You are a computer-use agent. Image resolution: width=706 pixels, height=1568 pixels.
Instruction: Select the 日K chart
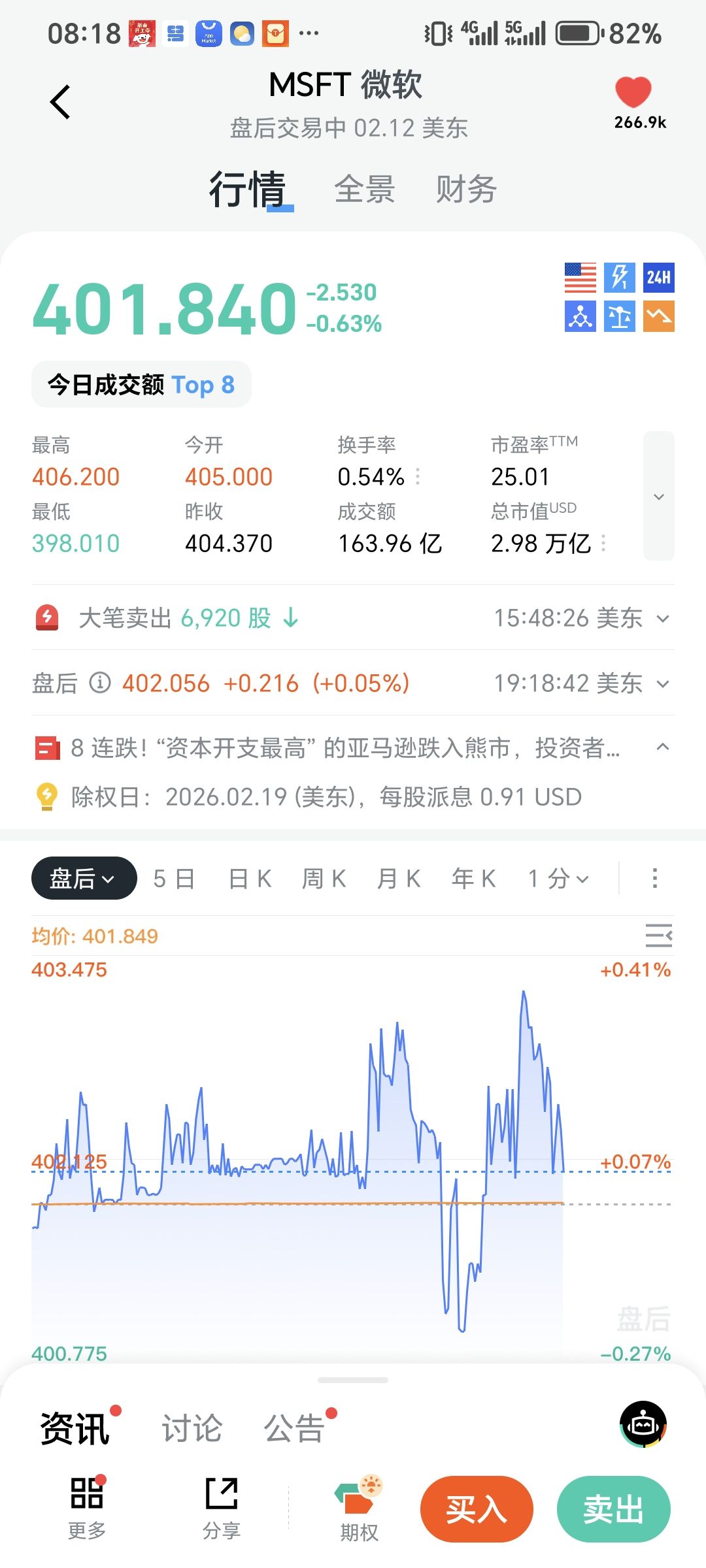[250, 879]
